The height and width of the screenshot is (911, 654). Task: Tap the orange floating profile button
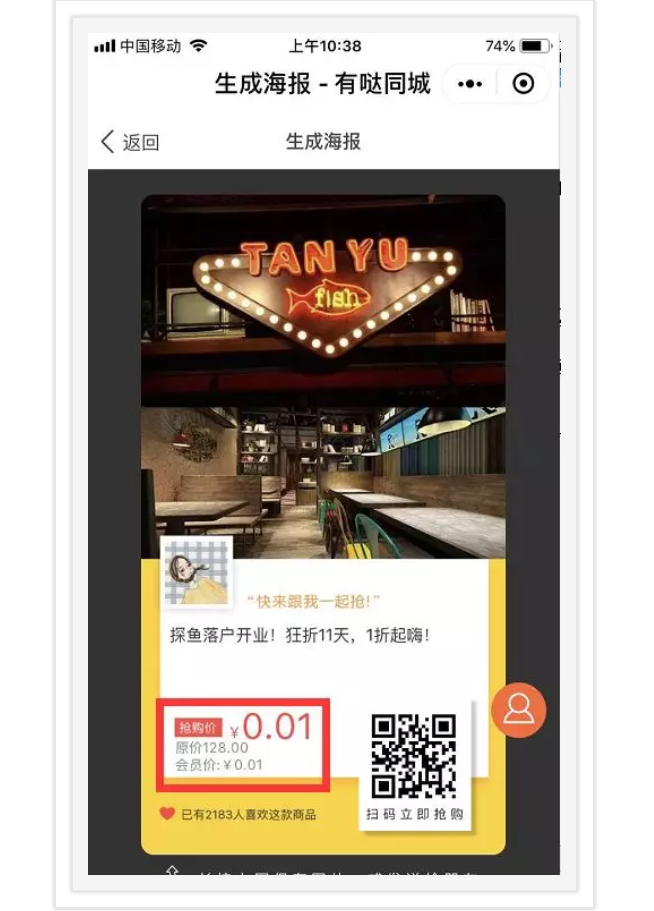[x=519, y=710]
